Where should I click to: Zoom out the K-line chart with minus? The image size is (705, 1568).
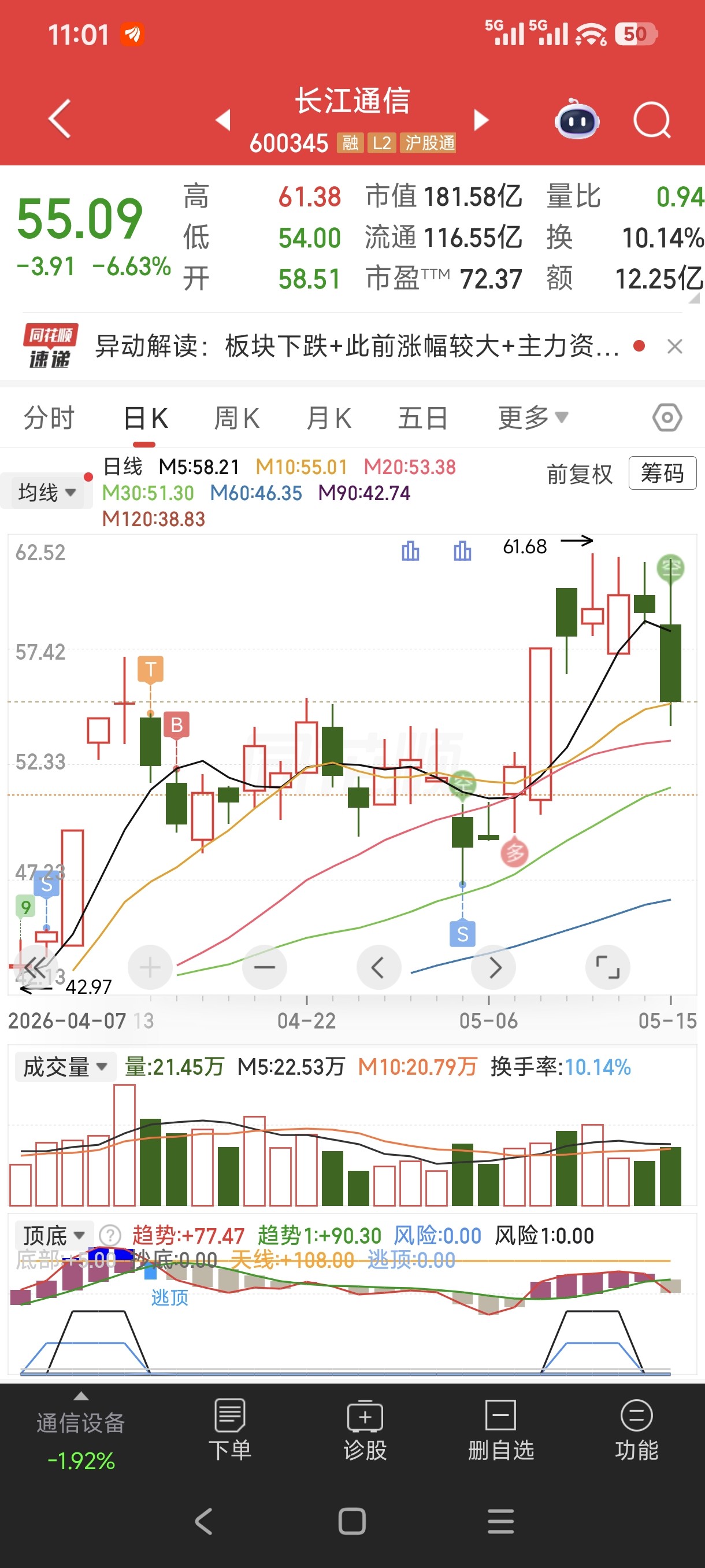tap(264, 967)
